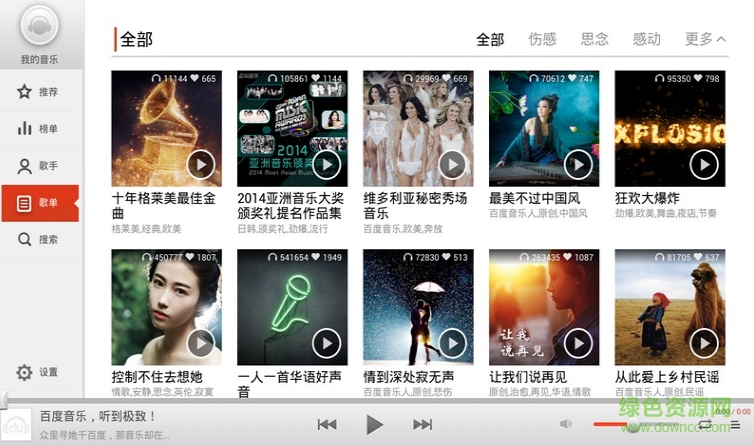Open playlist 最美不过中国风
754x446 pixels.
pos(544,127)
